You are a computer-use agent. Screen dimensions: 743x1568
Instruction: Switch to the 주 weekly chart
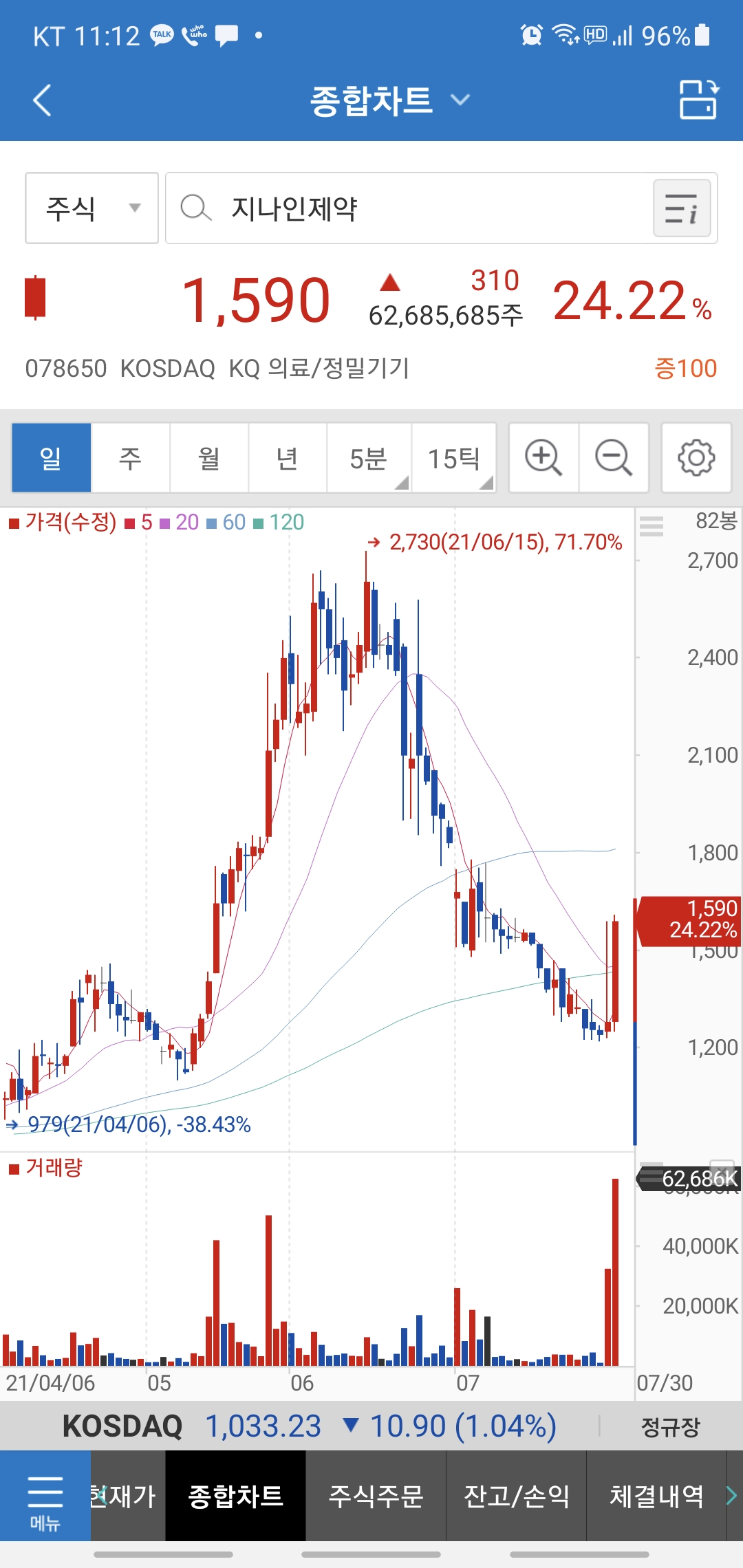coord(130,458)
